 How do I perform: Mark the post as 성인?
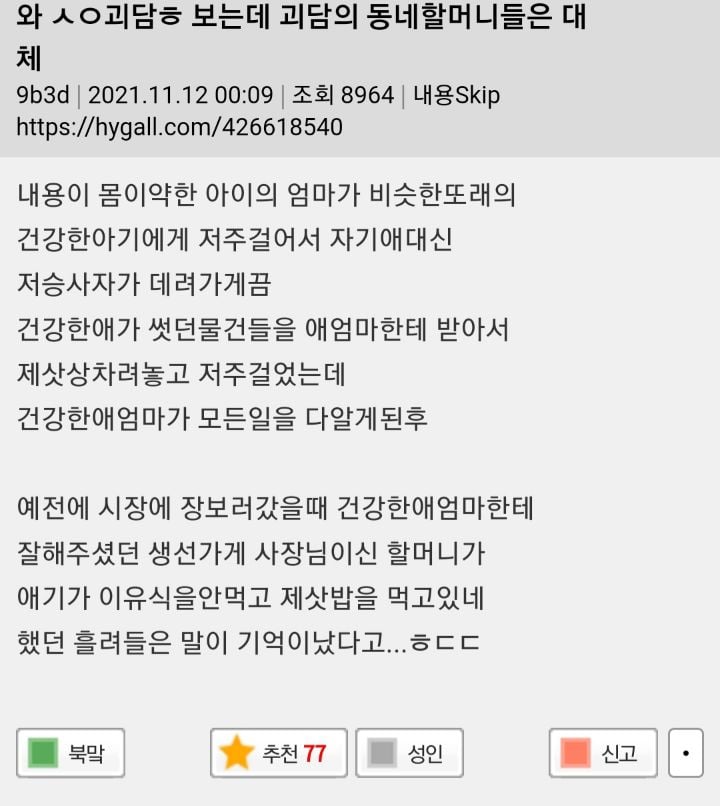click(x=409, y=752)
